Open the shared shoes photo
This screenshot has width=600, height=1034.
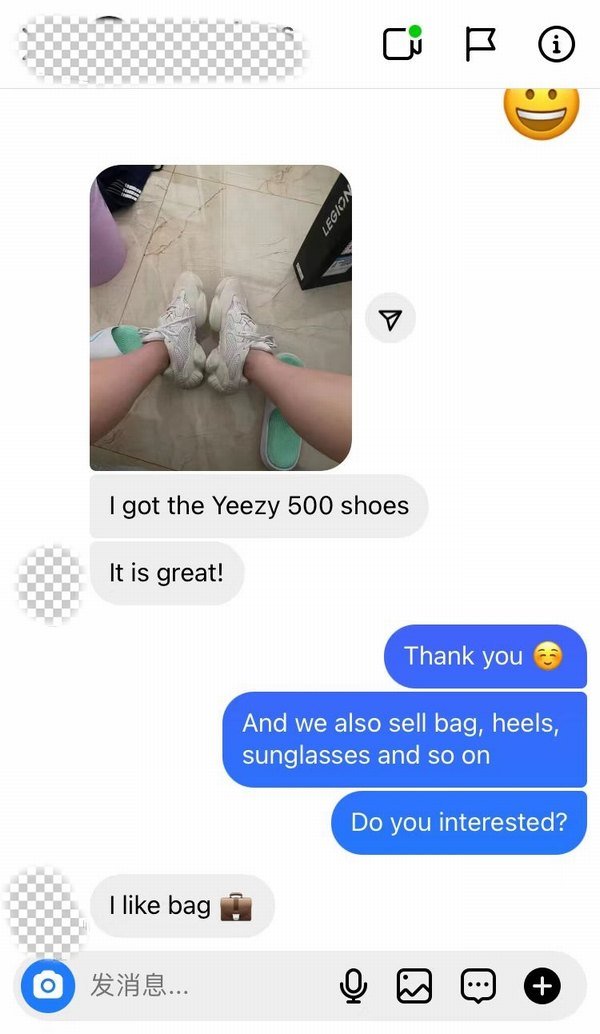click(220, 318)
